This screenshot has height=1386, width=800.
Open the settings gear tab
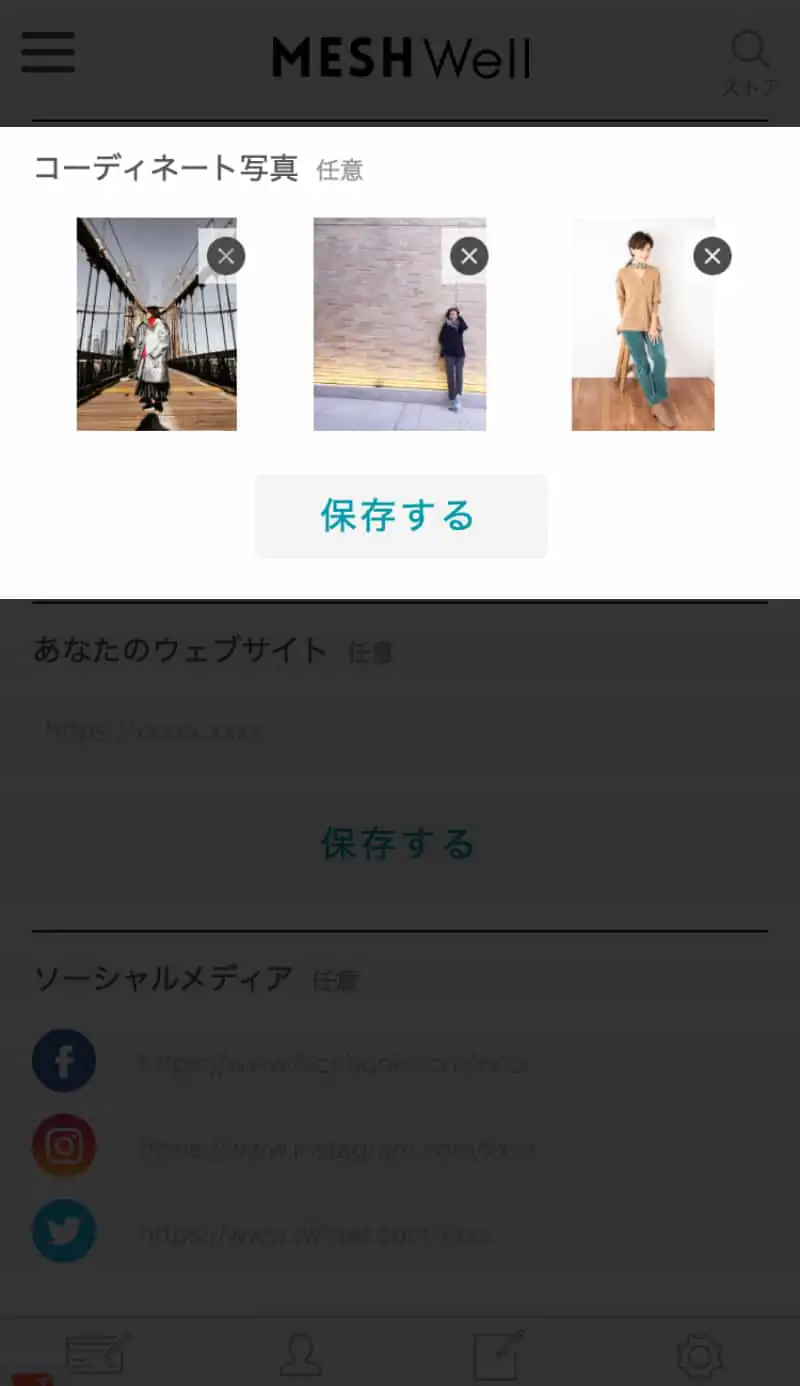click(x=699, y=1355)
